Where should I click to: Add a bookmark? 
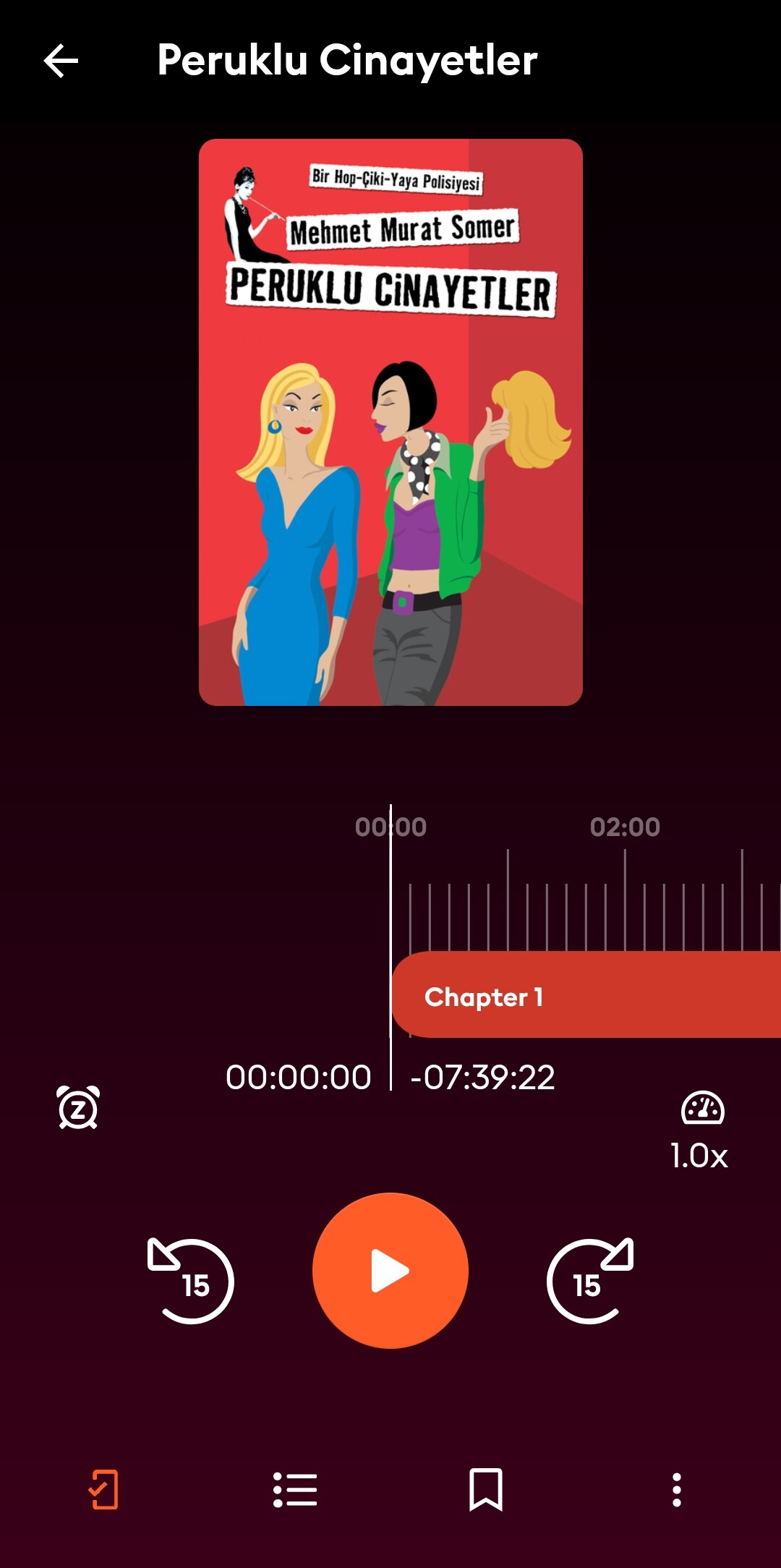pos(486,1490)
